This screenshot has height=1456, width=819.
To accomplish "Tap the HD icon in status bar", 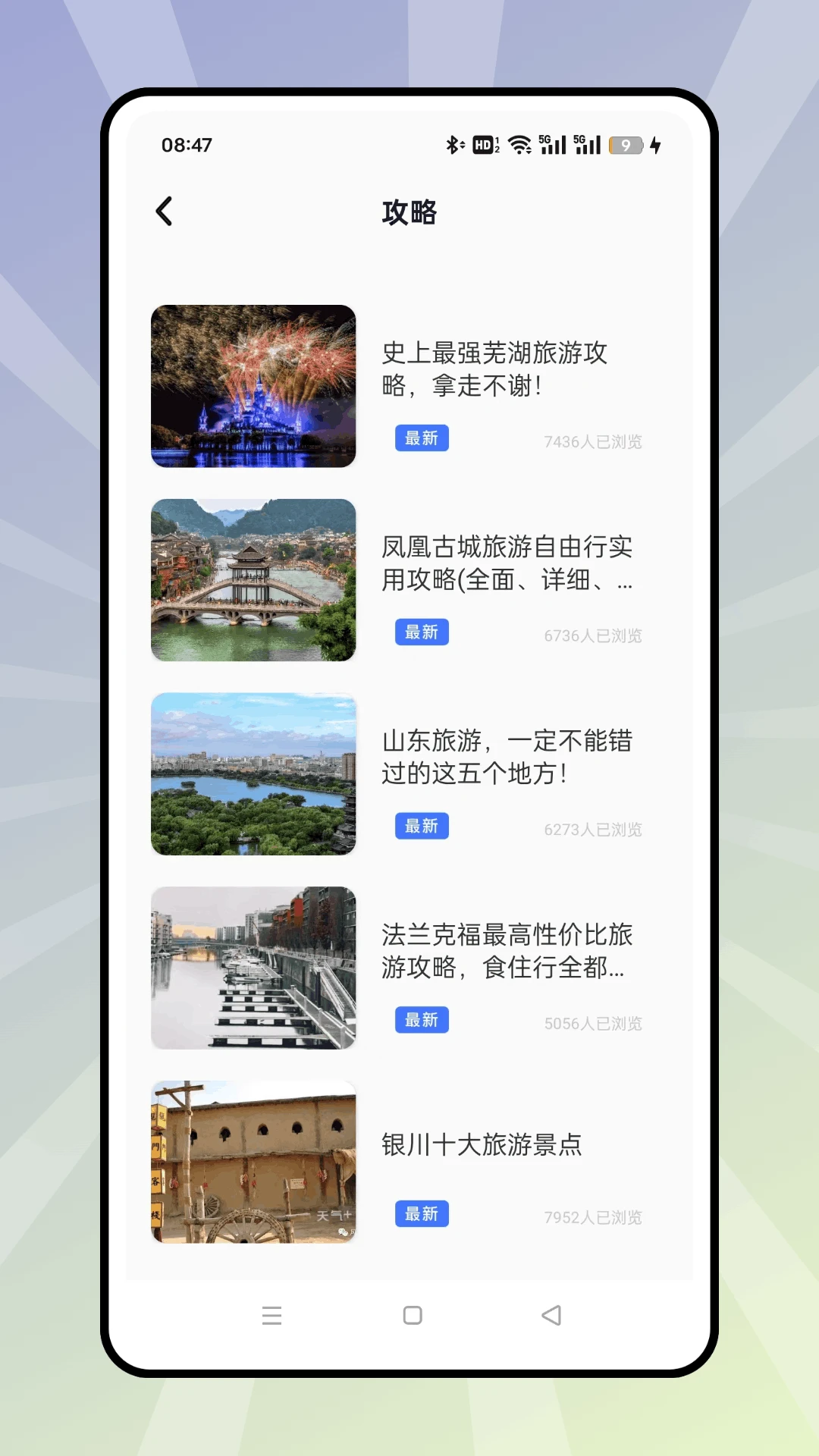I will tap(484, 144).
